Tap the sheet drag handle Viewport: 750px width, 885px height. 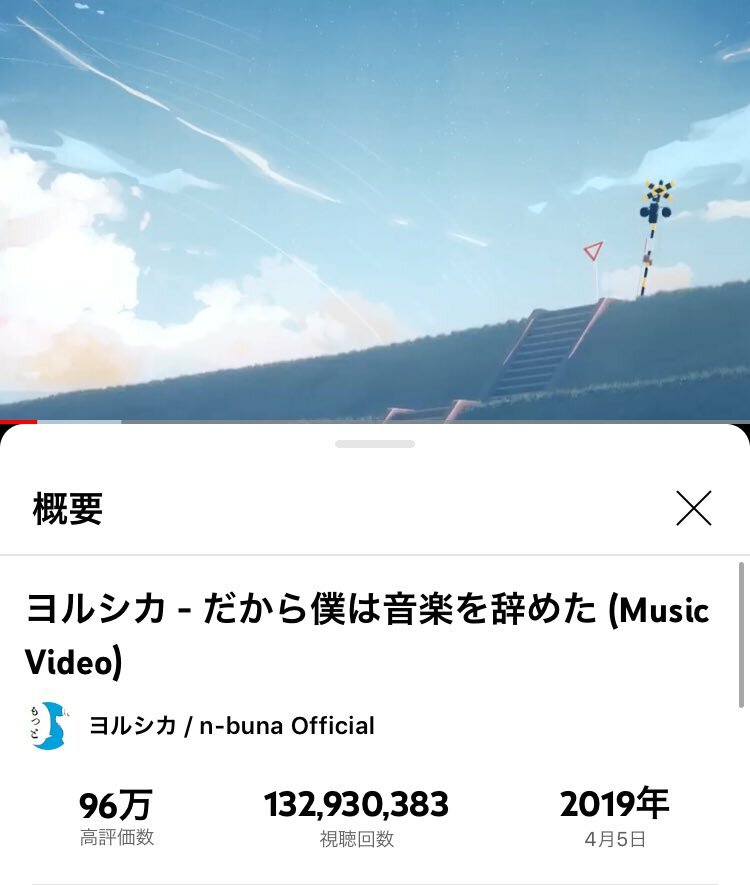click(x=375, y=443)
